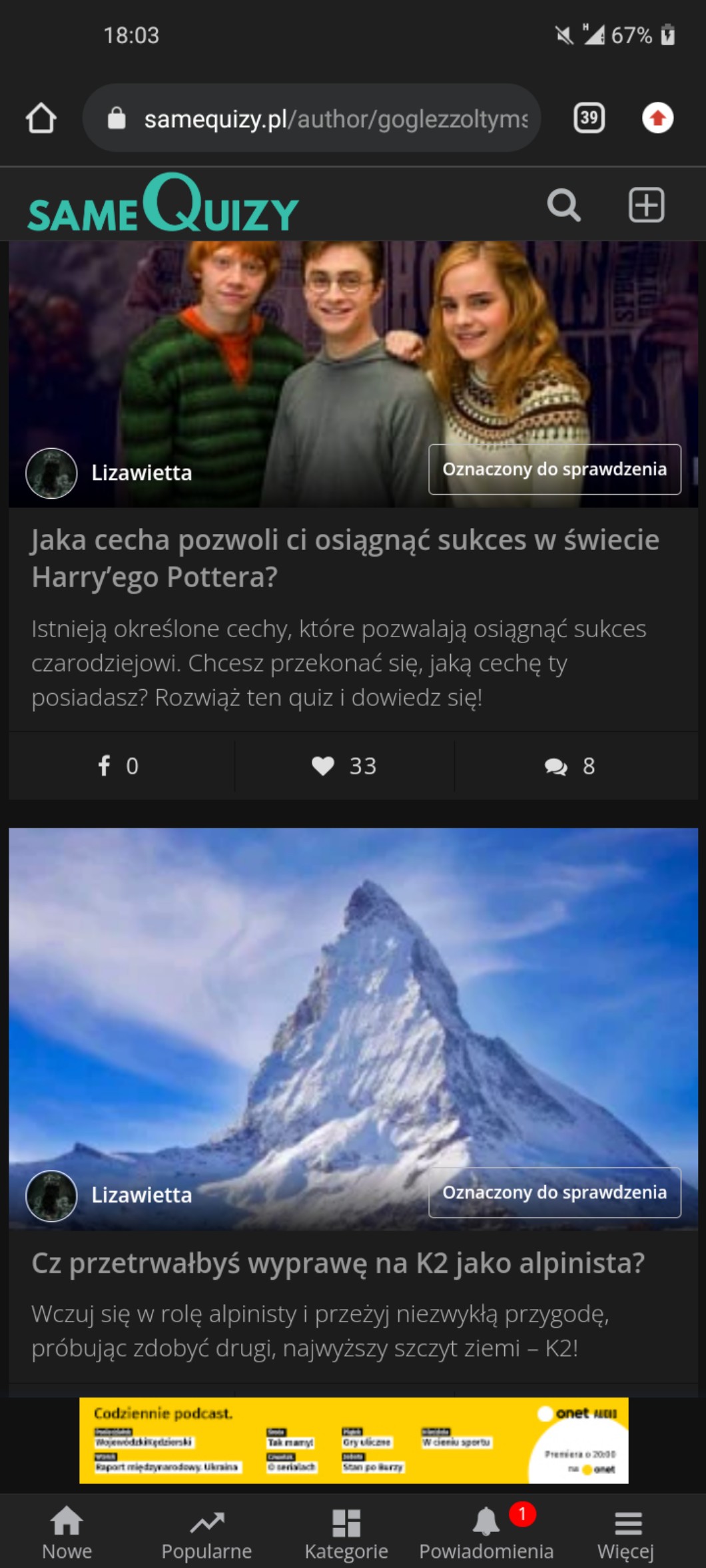Open the Onet Audio podcast ad banner
The height and width of the screenshot is (1568, 706).
[x=353, y=1440]
